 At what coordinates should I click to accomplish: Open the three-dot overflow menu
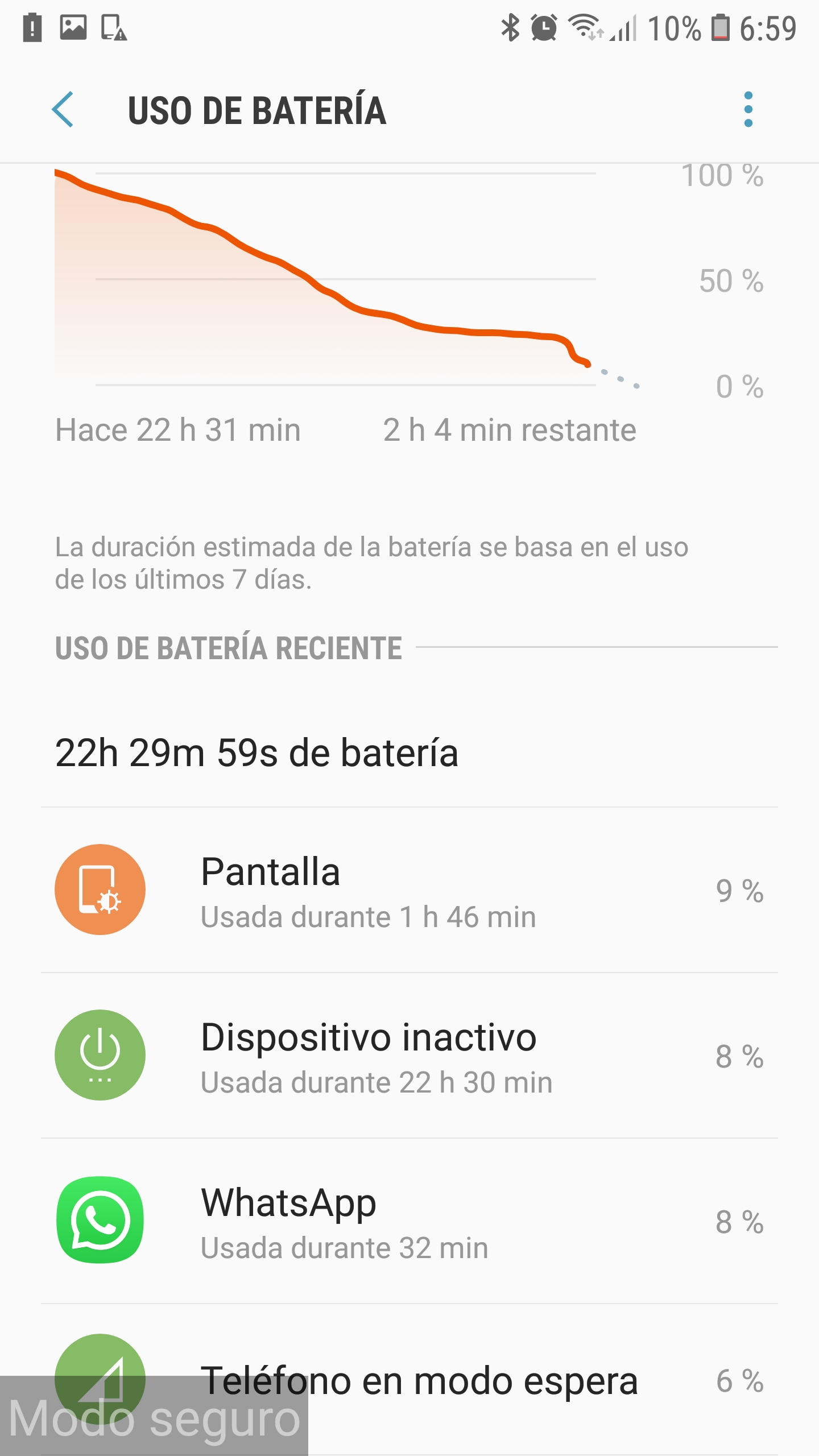tap(748, 109)
